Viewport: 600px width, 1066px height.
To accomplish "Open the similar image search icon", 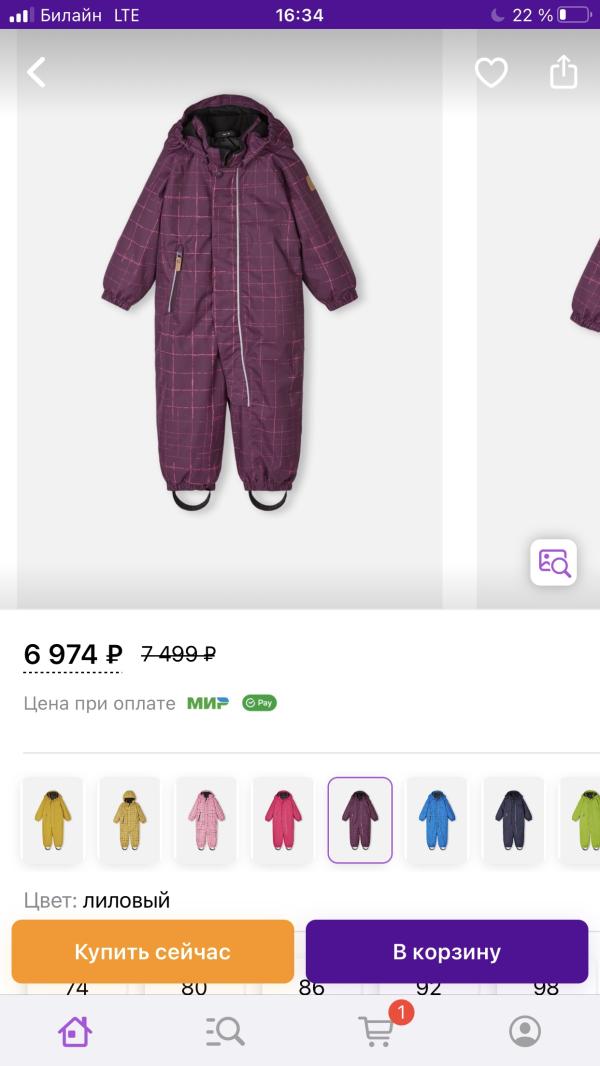I will [x=553, y=562].
